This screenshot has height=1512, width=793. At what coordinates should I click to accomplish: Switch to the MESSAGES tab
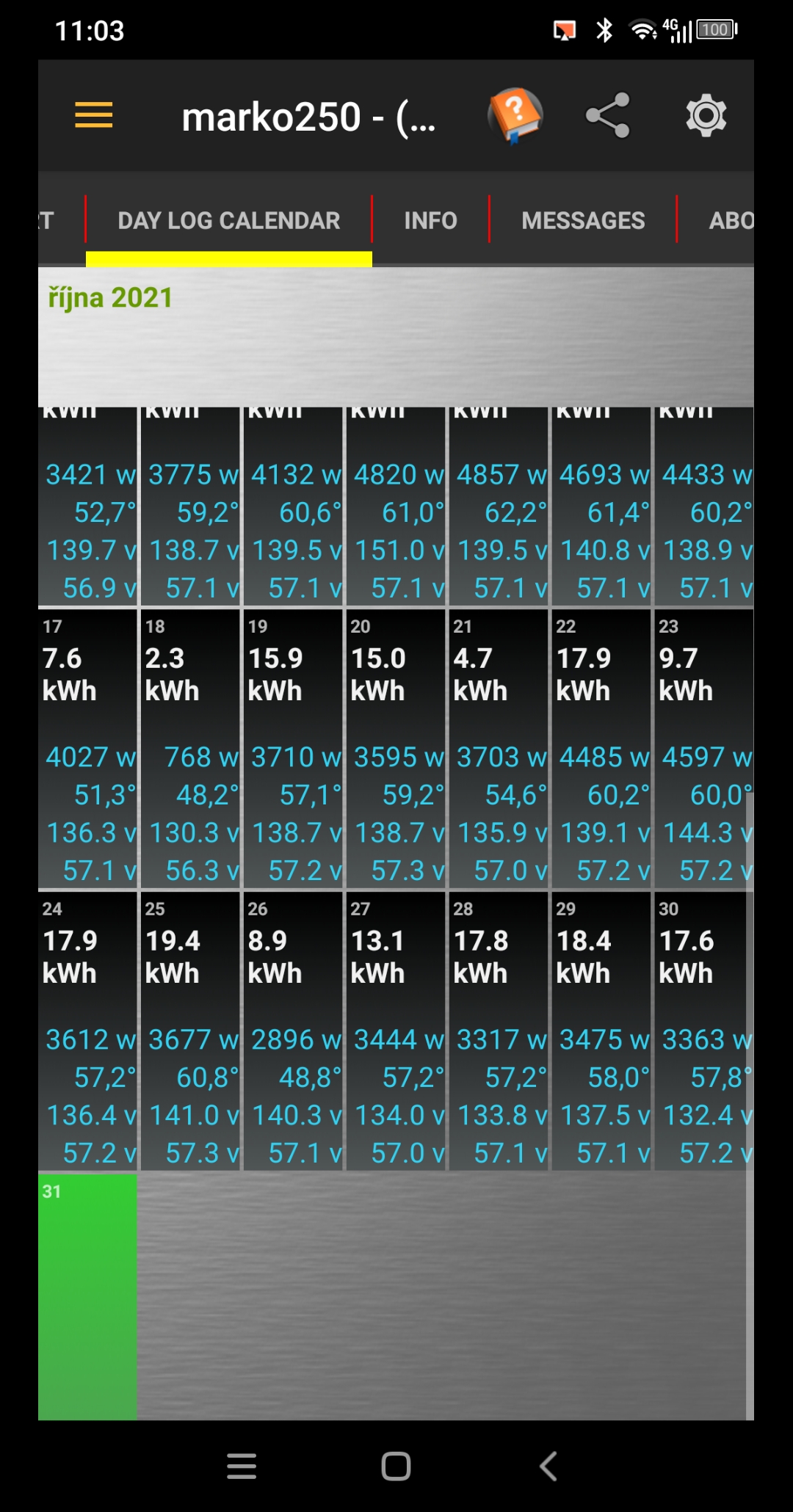pyautogui.click(x=583, y=220)
